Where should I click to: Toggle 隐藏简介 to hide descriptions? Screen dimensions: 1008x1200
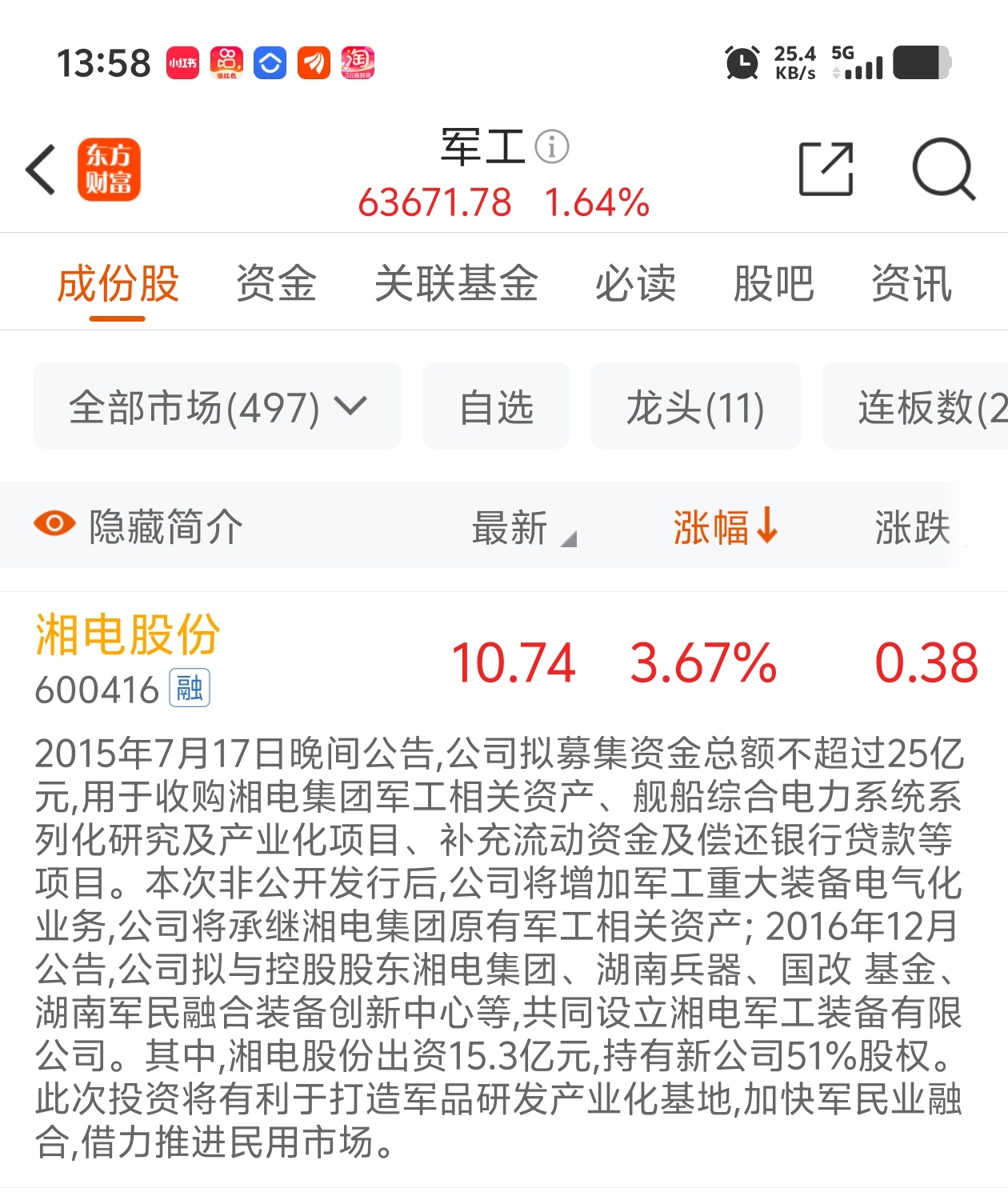pyautogui.click(x=138, y=526)
